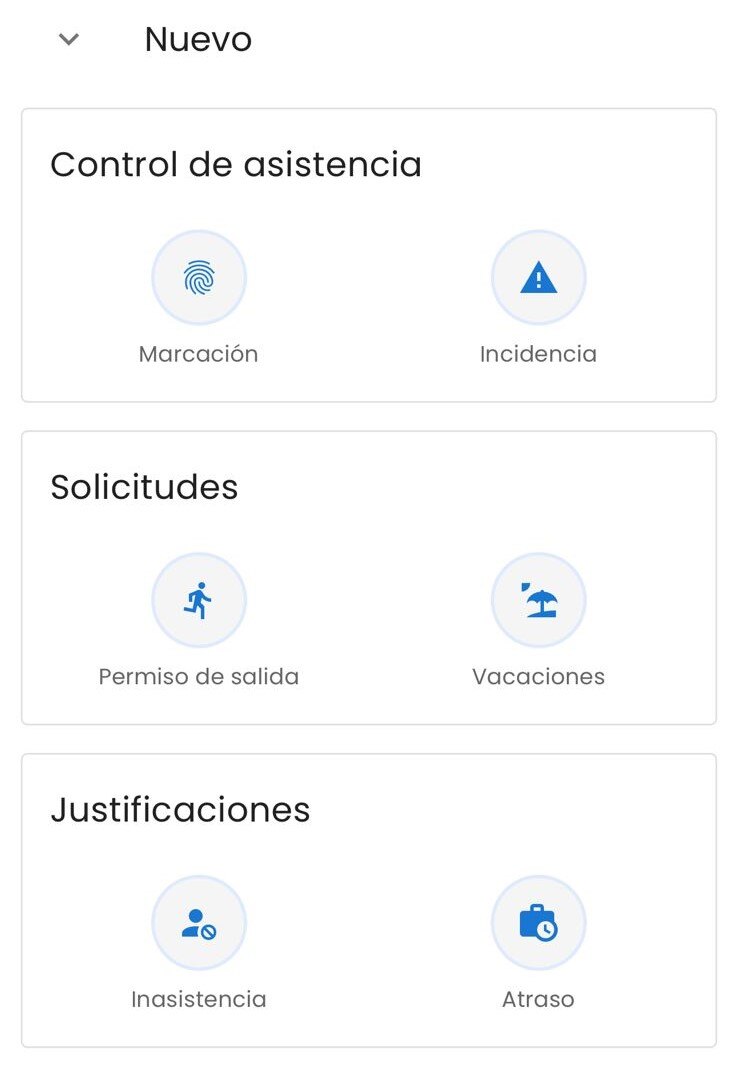Screen dimensions: 738x1080
Task: Click the Permiso de salida label
Action: pyautogui.click(x=199, y=676)
